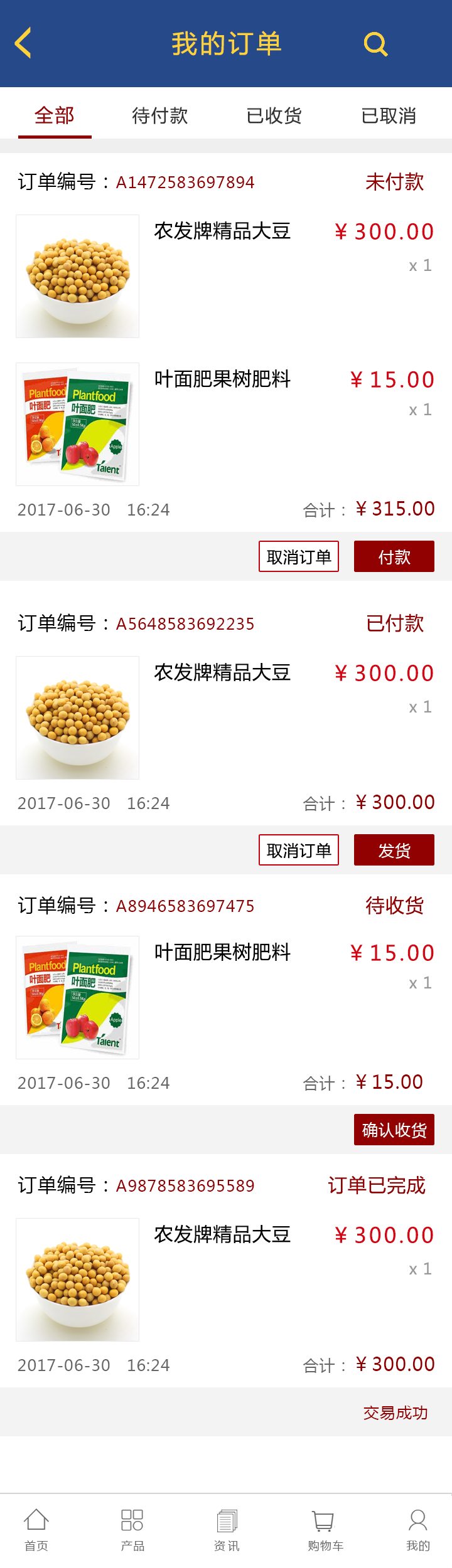The height and width of the screenshot is (1568, 452).
Task: Switch to the 待付款 tab
Action: tap(160, 115)
